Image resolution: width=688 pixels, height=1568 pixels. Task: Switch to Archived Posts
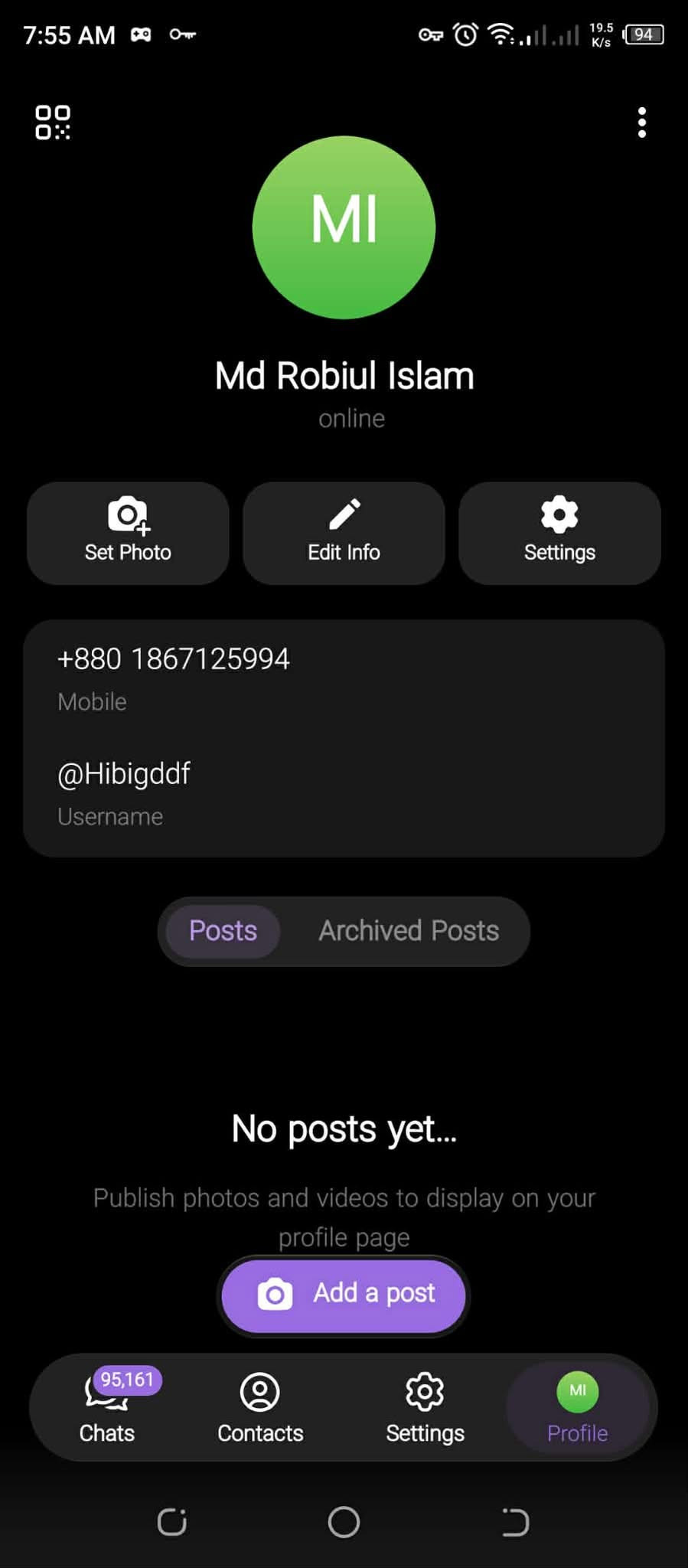[x=409, y=931]
